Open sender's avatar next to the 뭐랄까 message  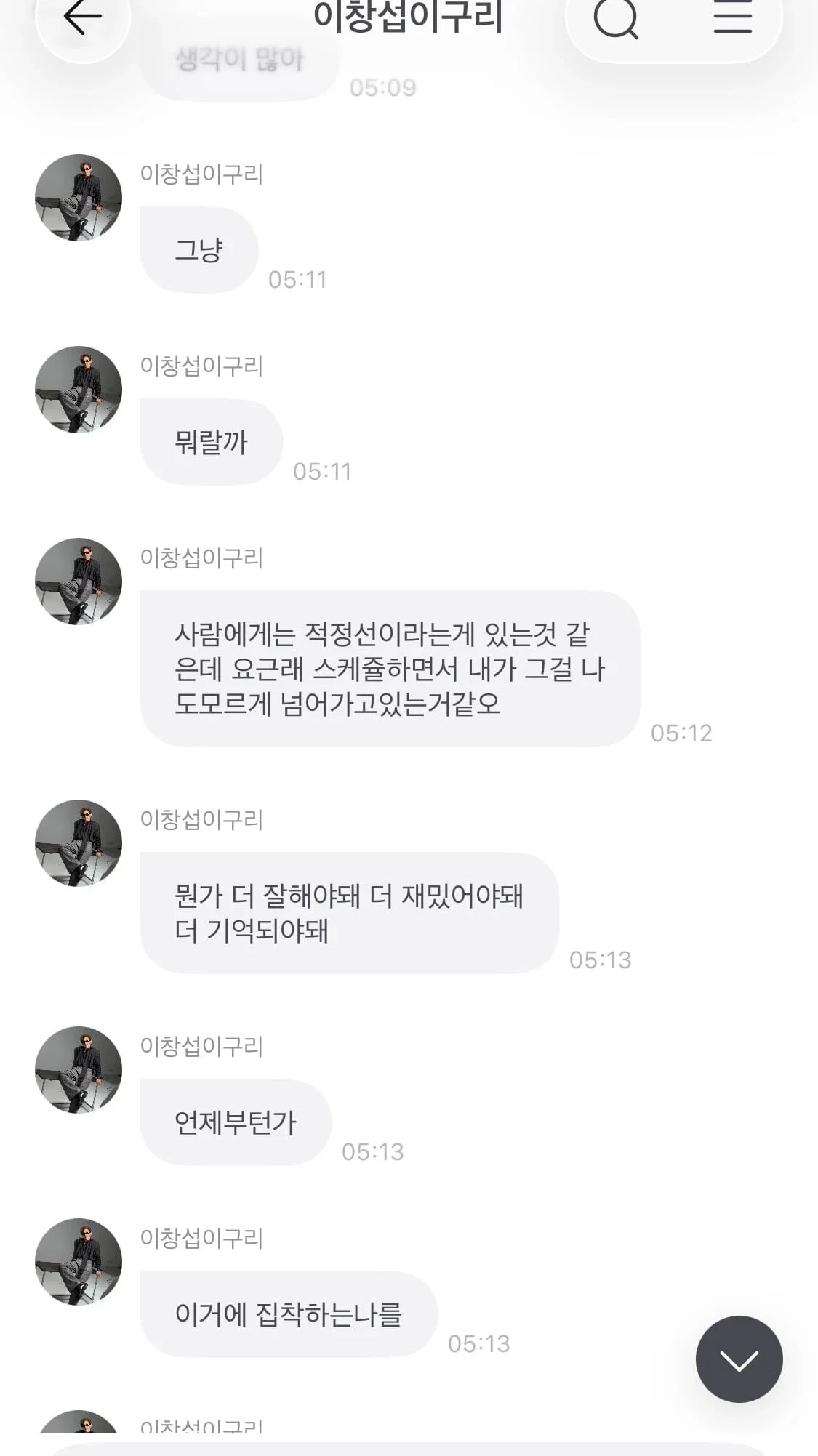pos(79,389)
